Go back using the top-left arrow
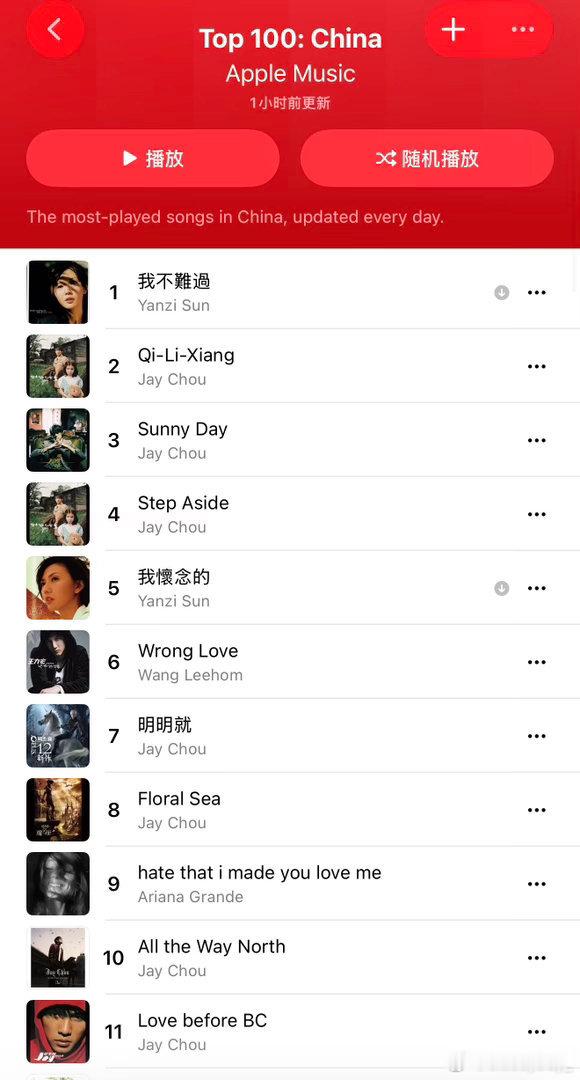 [55, 30]
